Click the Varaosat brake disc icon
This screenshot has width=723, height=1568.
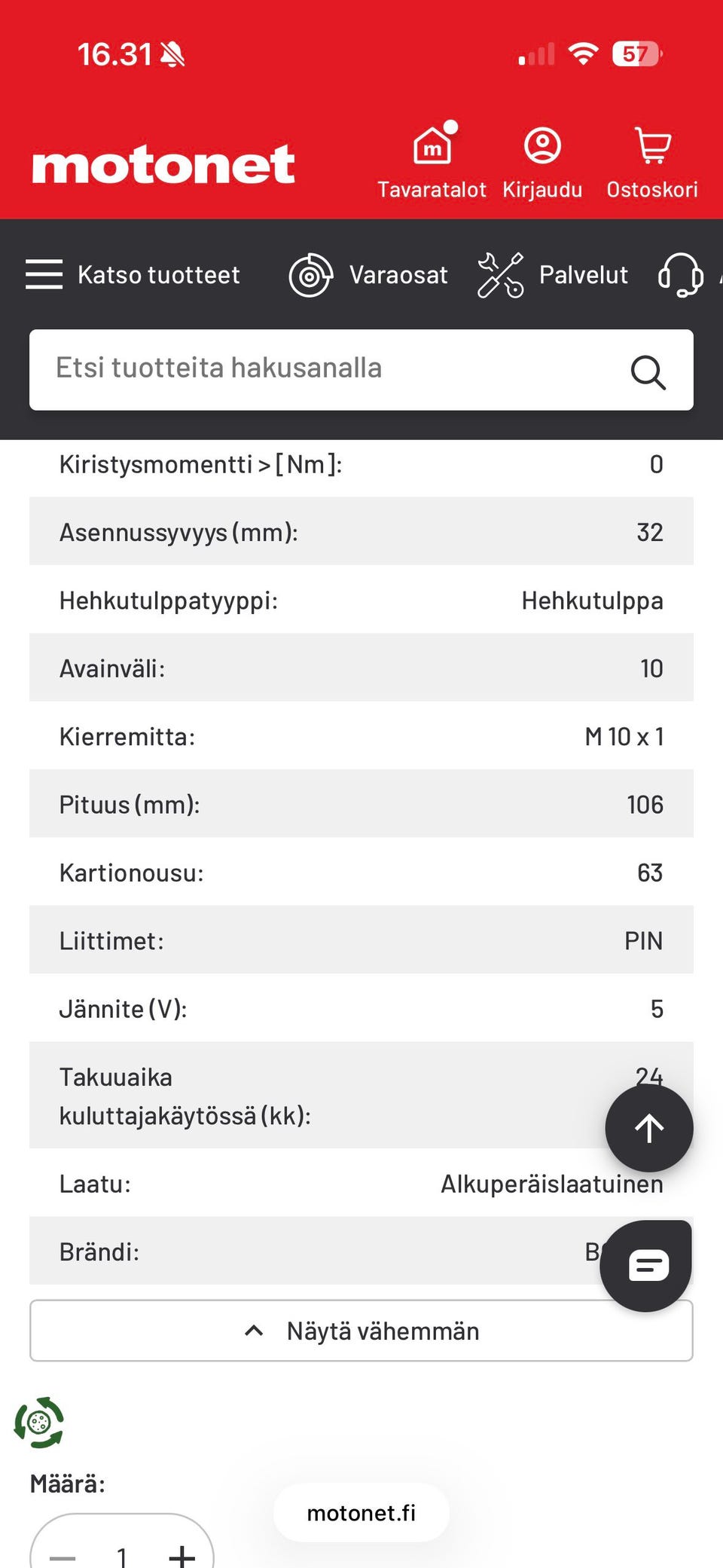click(x=310, y=274)
